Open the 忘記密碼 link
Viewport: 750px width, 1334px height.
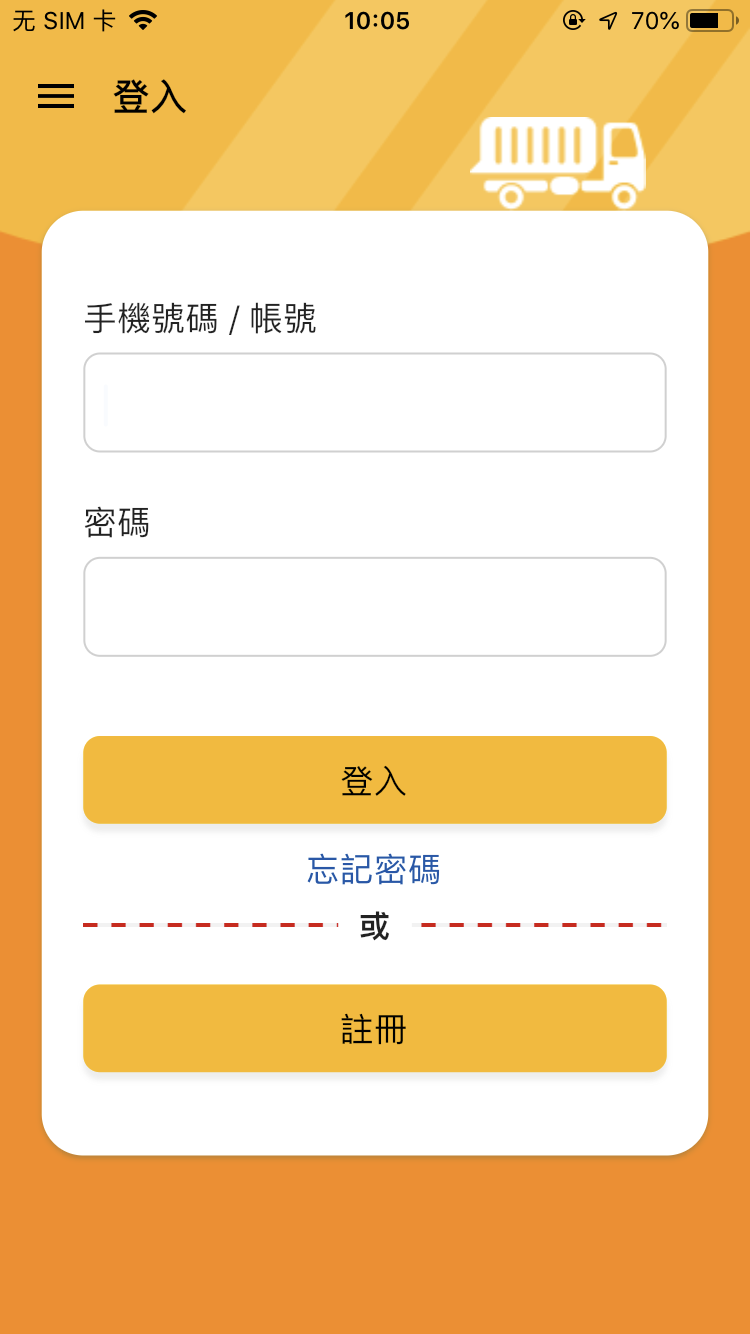click(374, 870)
